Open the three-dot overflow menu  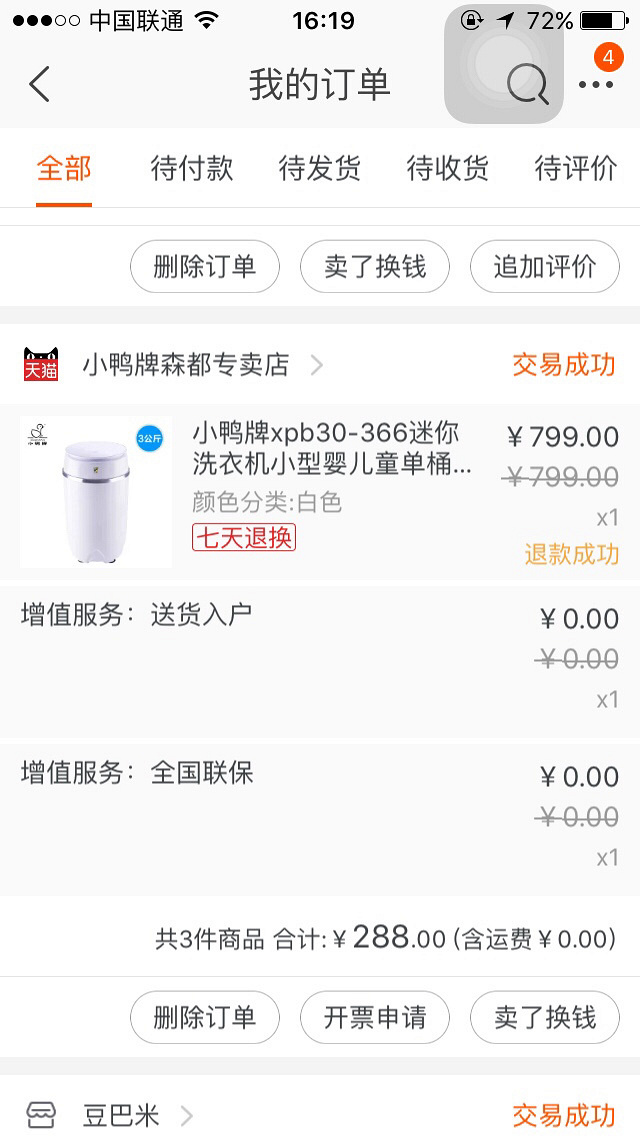pos(596,85)
